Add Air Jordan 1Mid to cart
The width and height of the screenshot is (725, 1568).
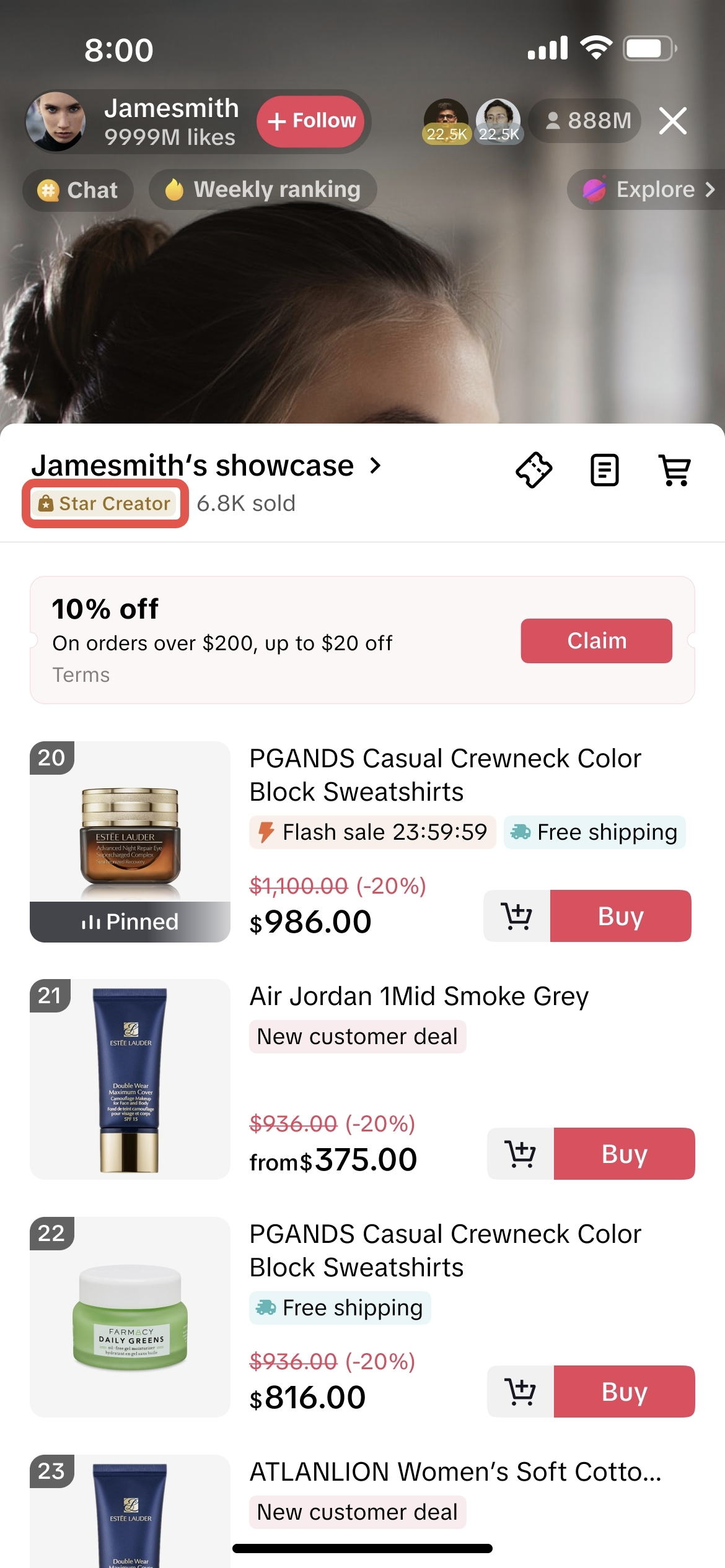tap(521, 1154)
